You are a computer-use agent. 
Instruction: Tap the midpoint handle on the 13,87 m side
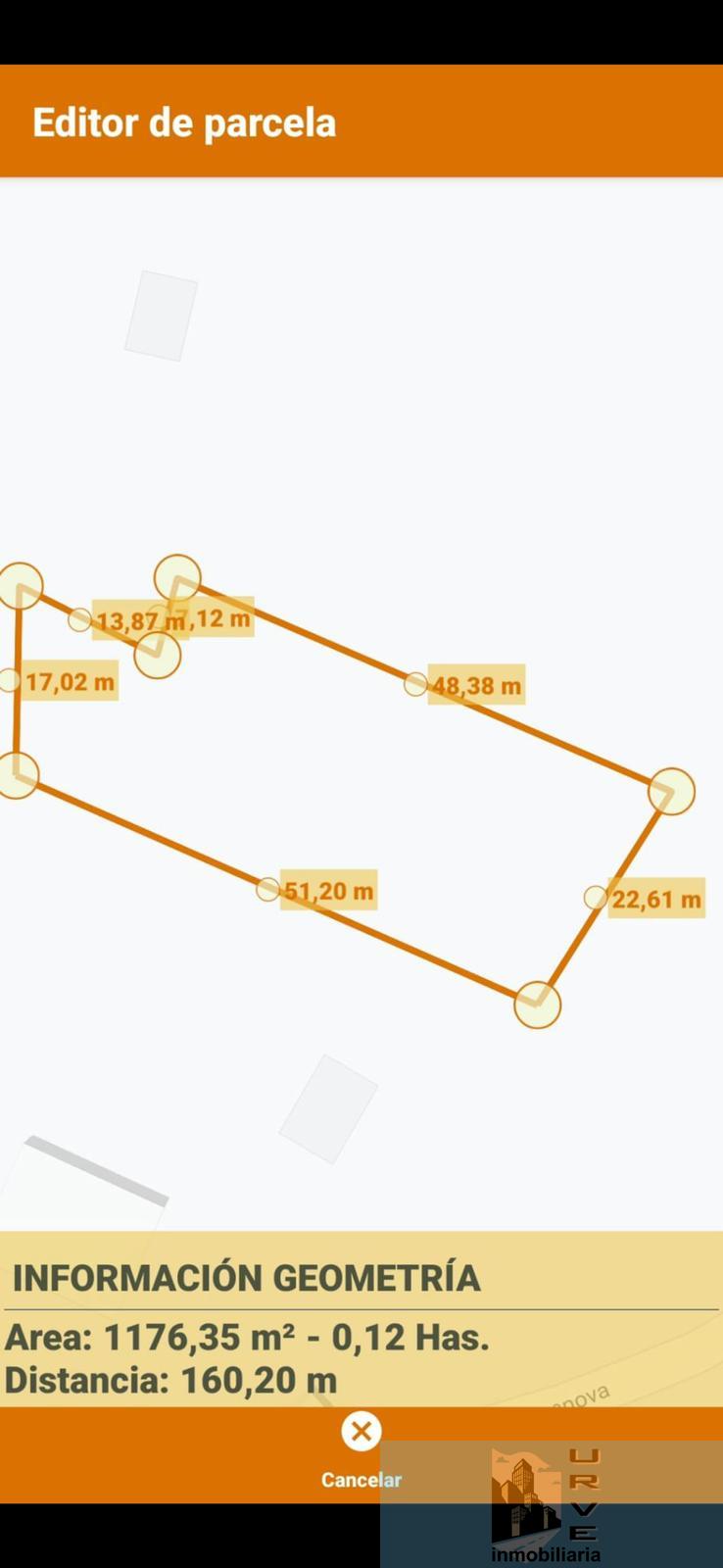[79, 619]
